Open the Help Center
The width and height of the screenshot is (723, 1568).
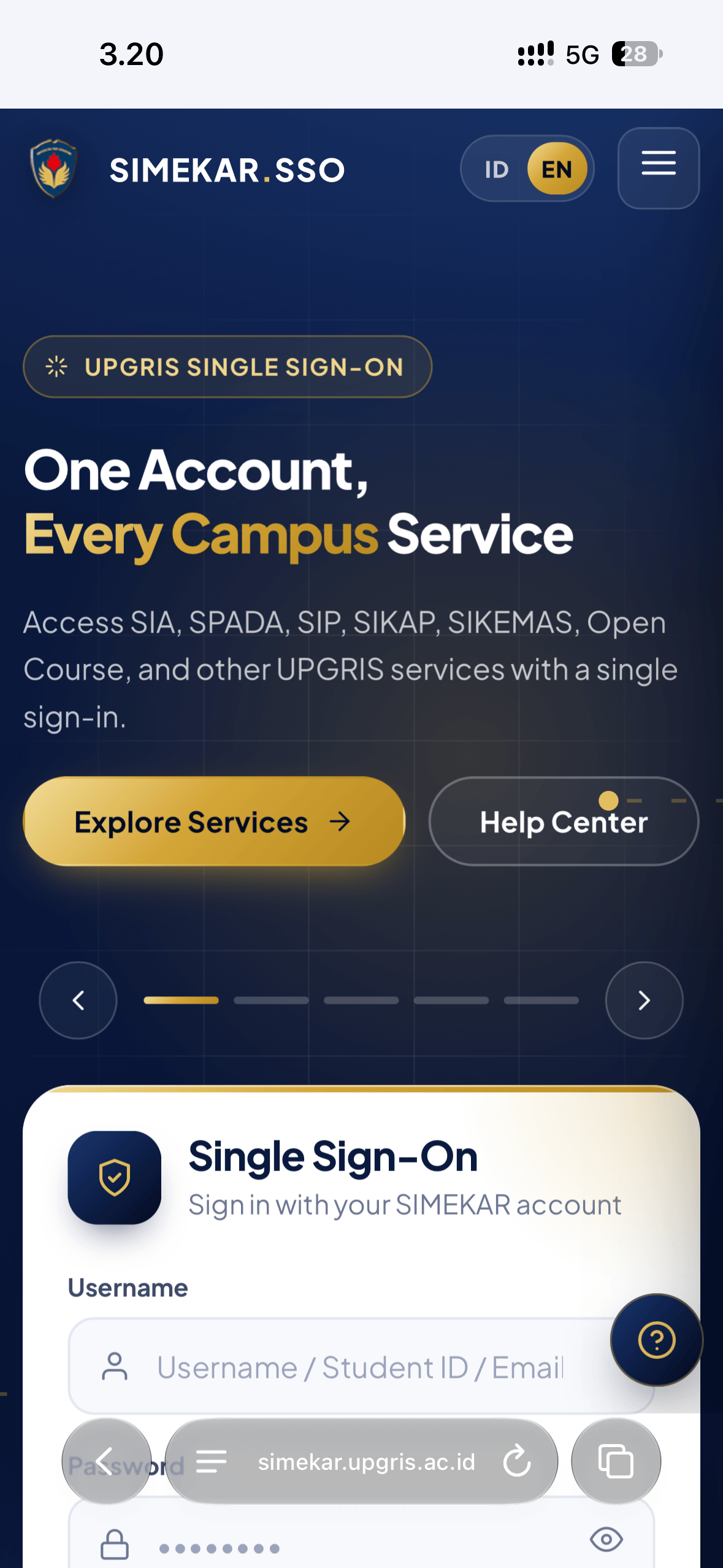click(x=564, y=821)
